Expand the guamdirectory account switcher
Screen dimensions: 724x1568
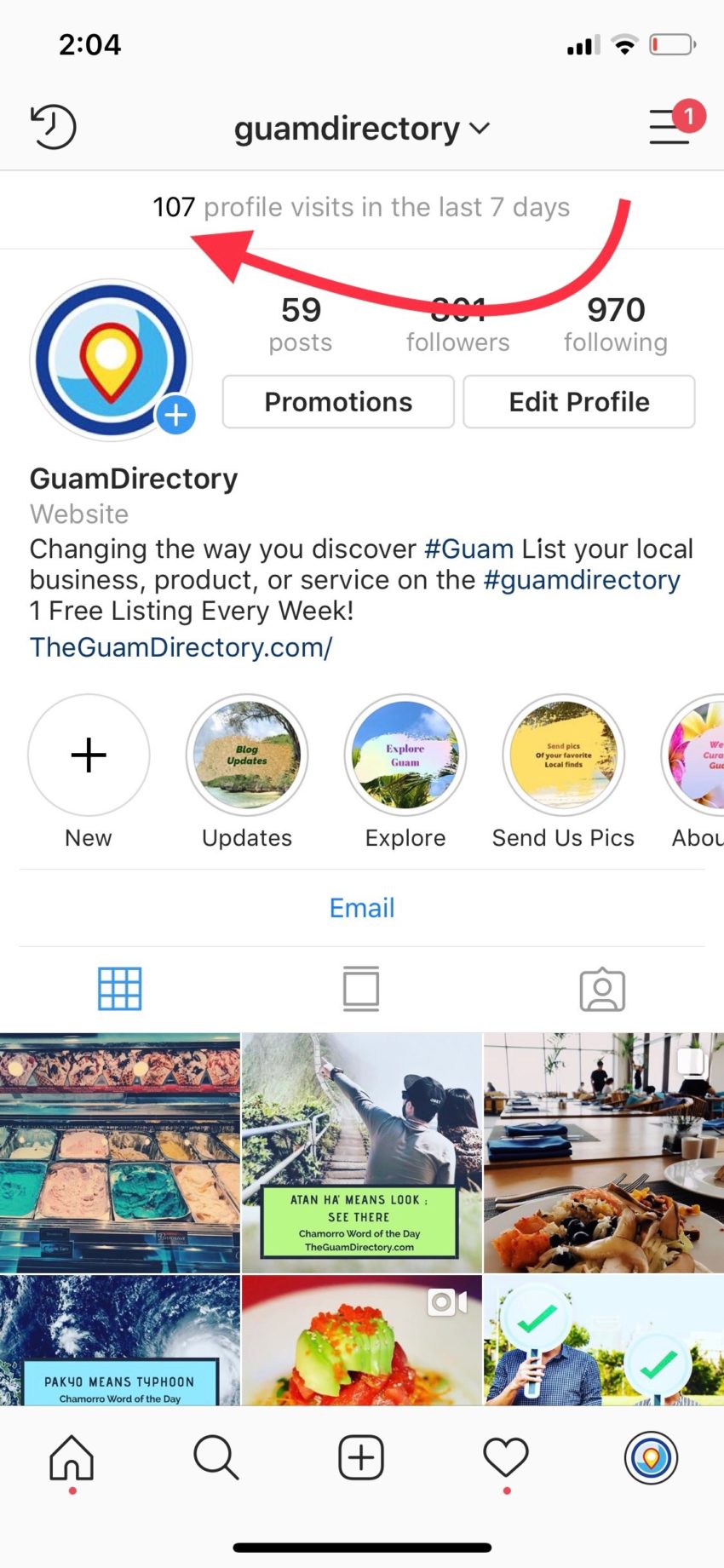coord(362,129)
